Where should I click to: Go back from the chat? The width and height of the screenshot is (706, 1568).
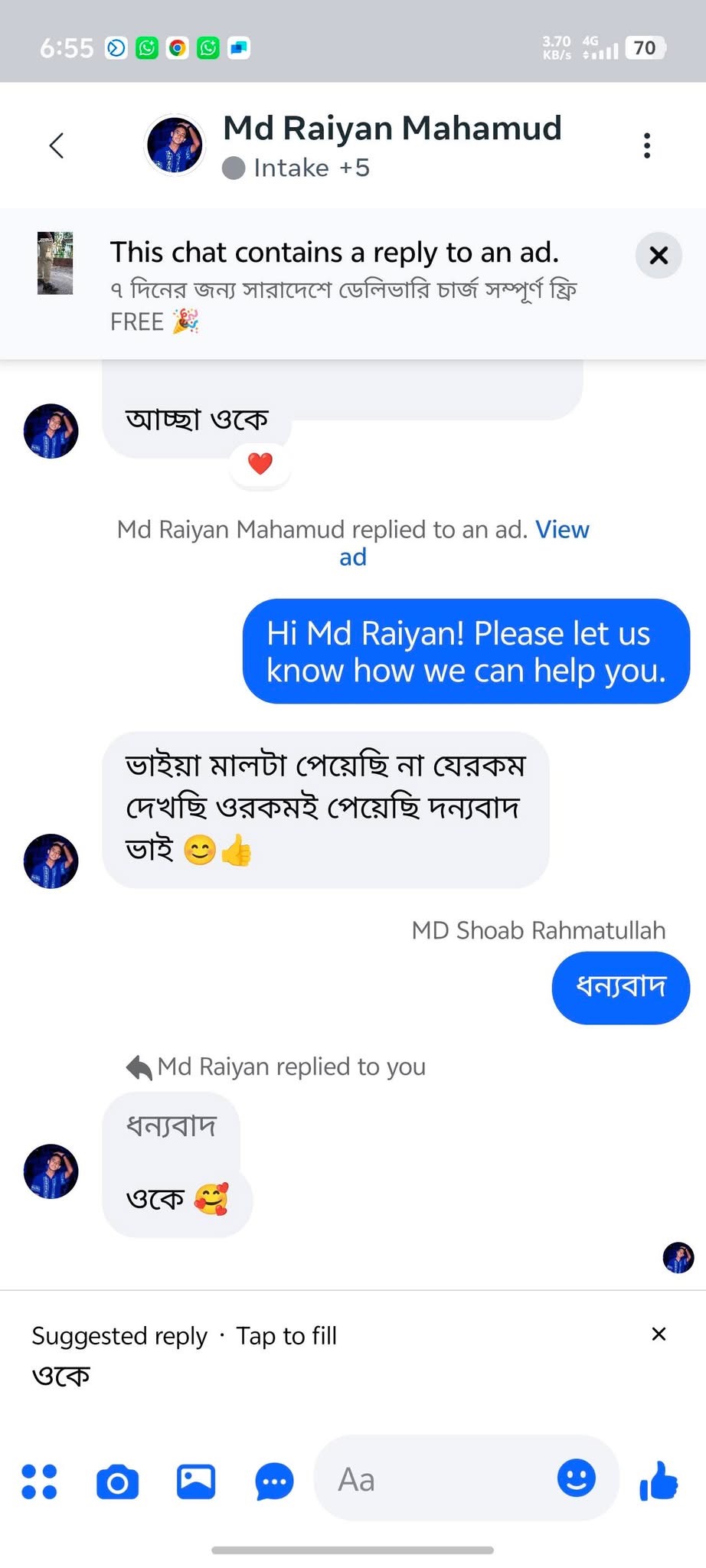pyautogui.click(x=56, y=145)
